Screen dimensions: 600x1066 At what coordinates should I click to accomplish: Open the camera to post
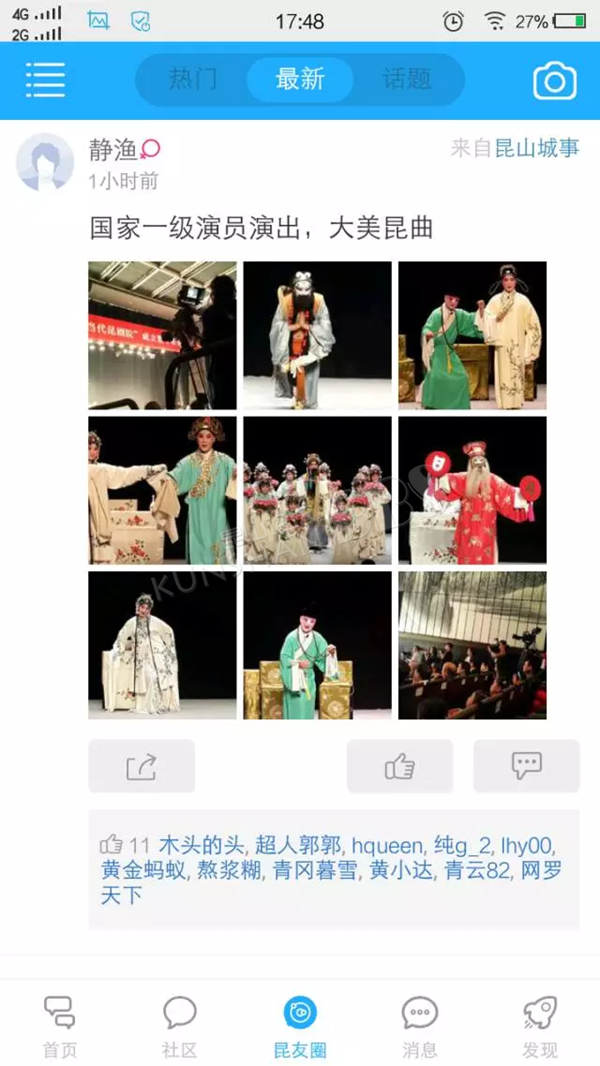554,81
